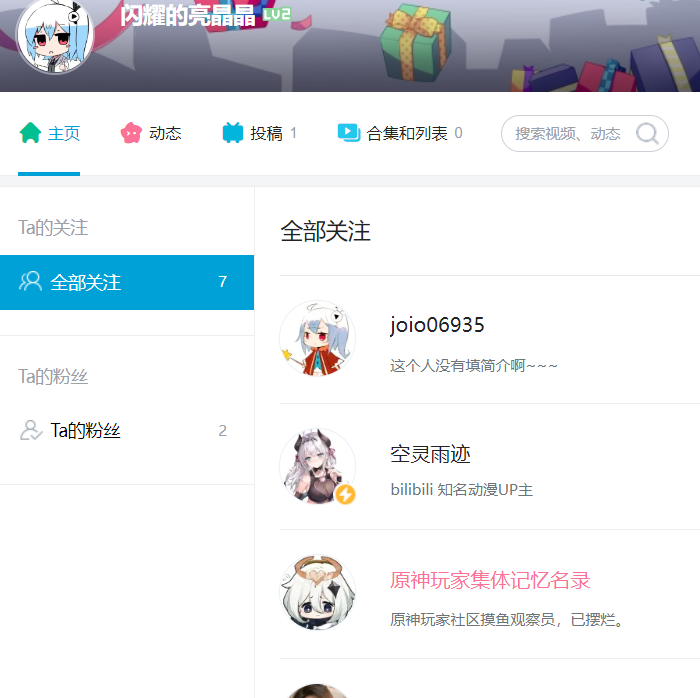Open joio06935's profile
Viewport: 700px width, 698px height.
click(x=437, y=325)
